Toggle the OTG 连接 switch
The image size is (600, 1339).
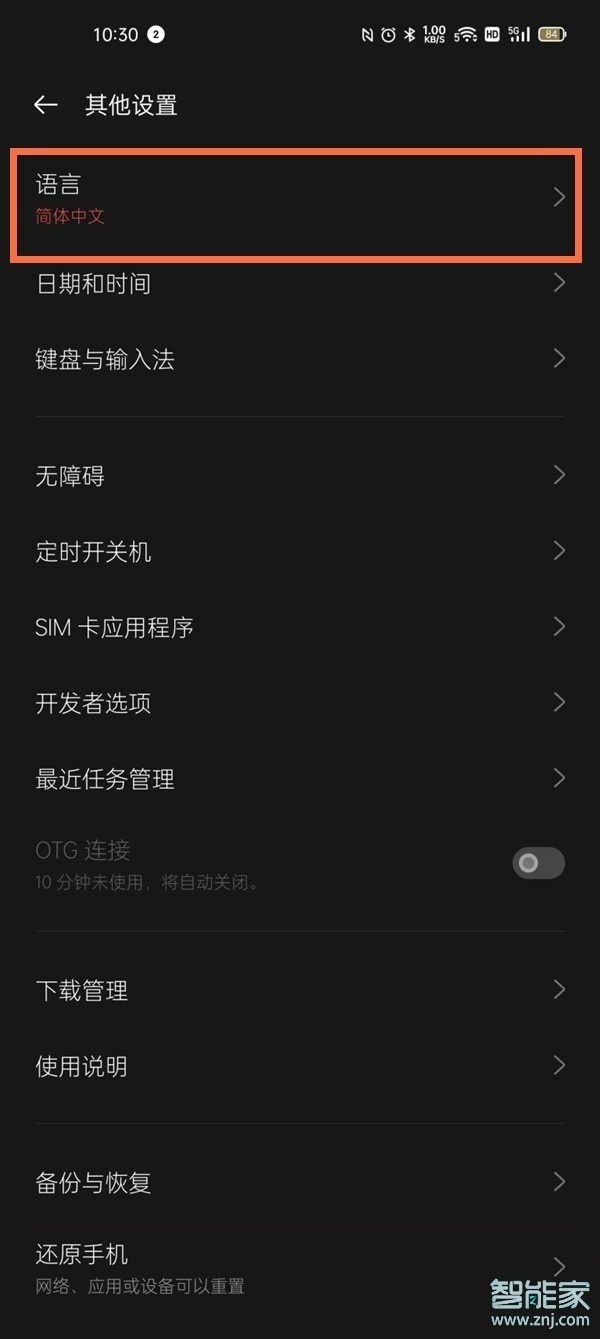coord(538,863)
